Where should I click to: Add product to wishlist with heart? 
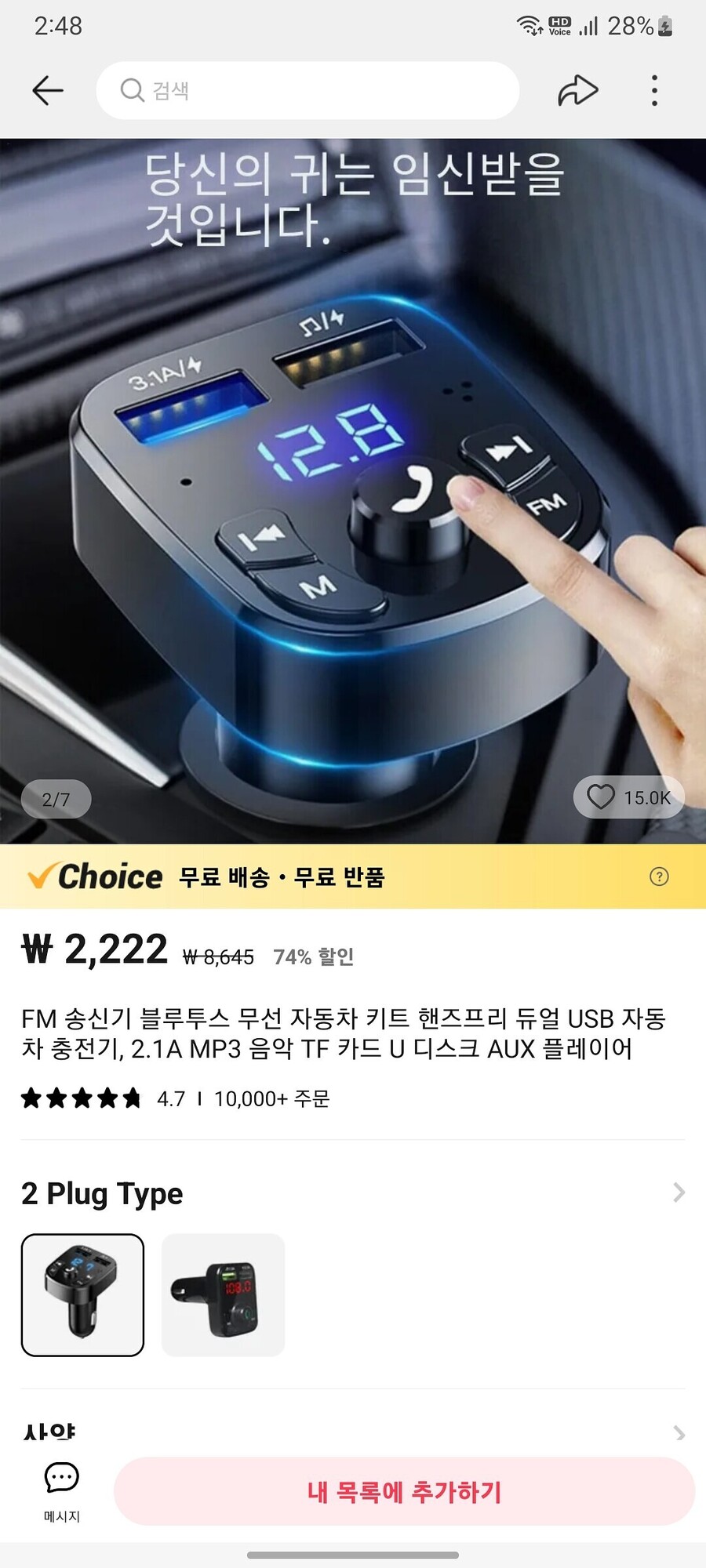click(x=602, y=797)
